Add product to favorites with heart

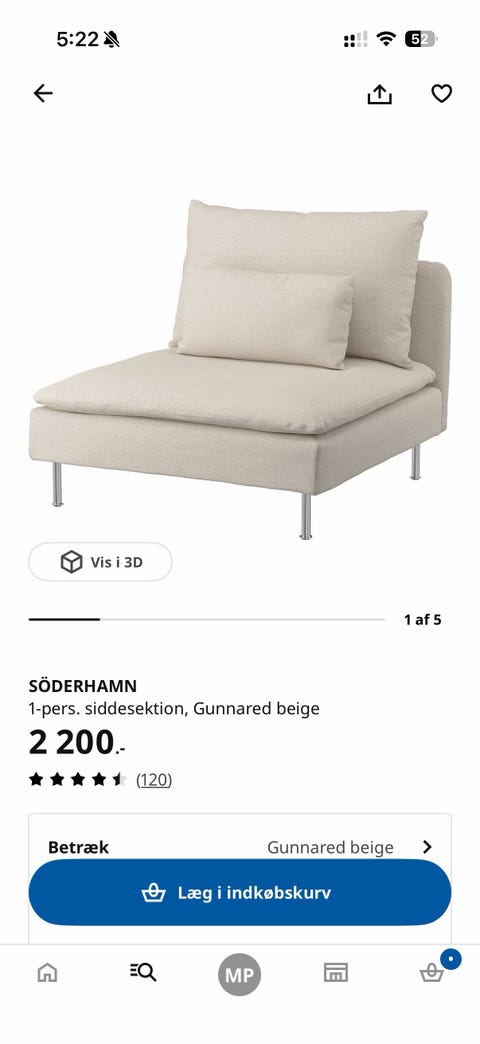[x=441, y=93]
